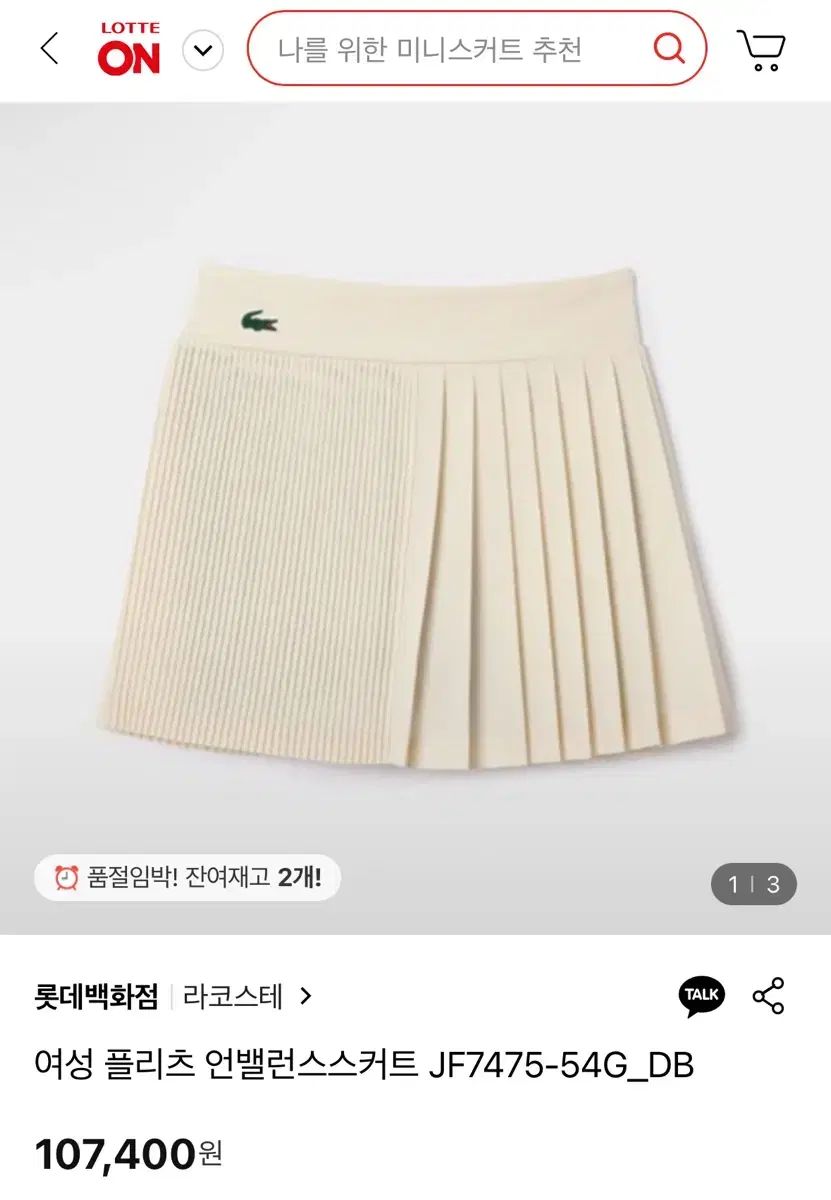View the Lacoste skirt product photo

coord(415,500)
